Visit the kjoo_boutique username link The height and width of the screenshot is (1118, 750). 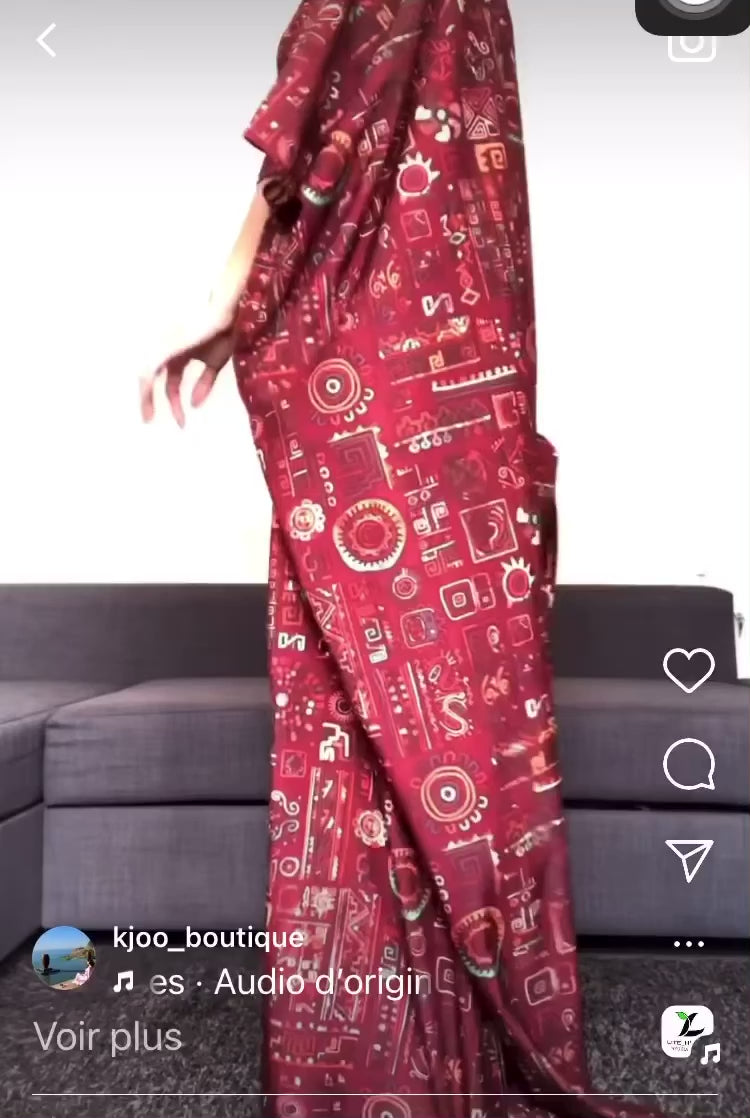(208, 938)
